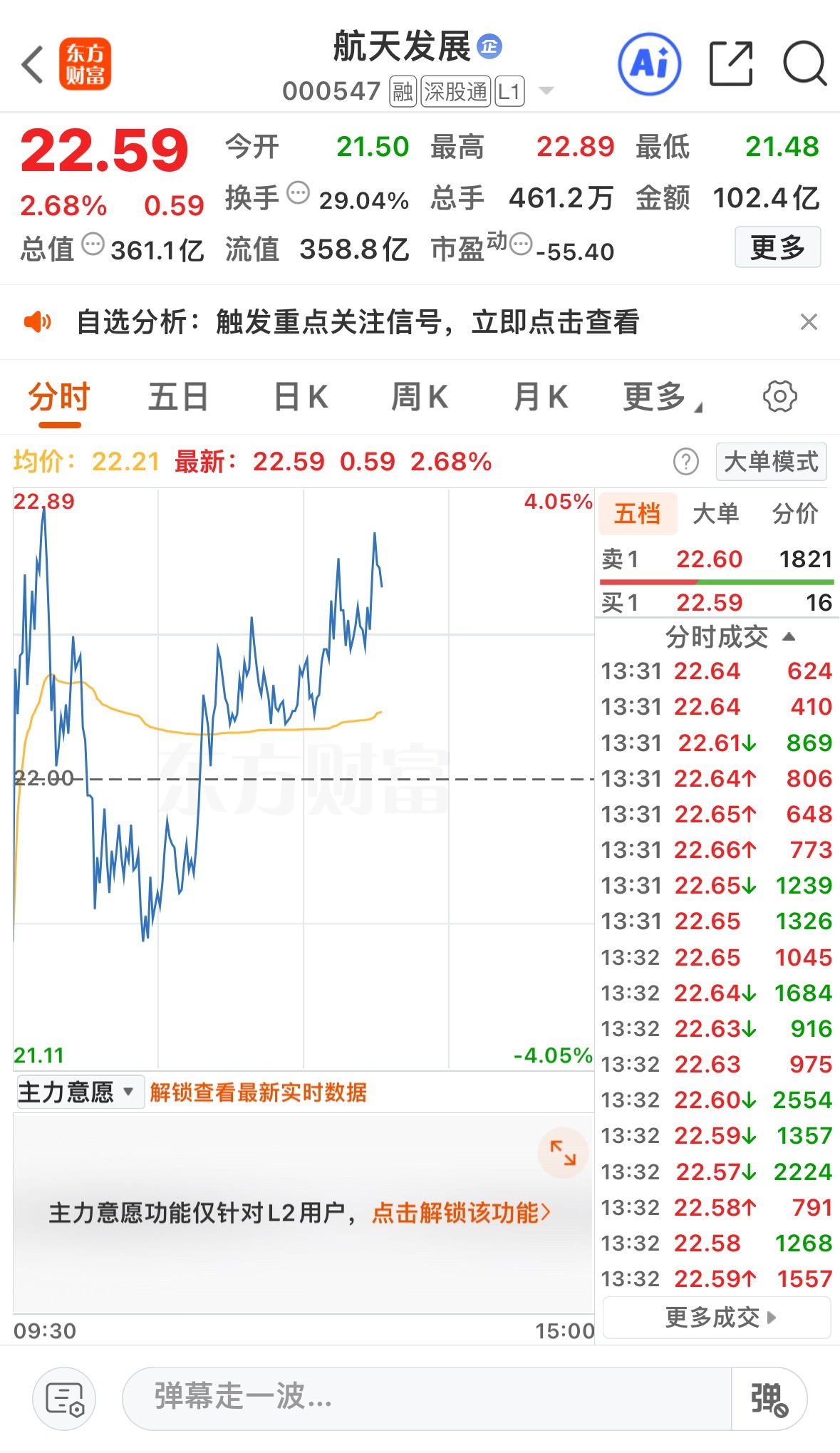The height and width of the screenshot is (1453, 840).
Task: Toggle 大单模式 on
Action: 771,462
